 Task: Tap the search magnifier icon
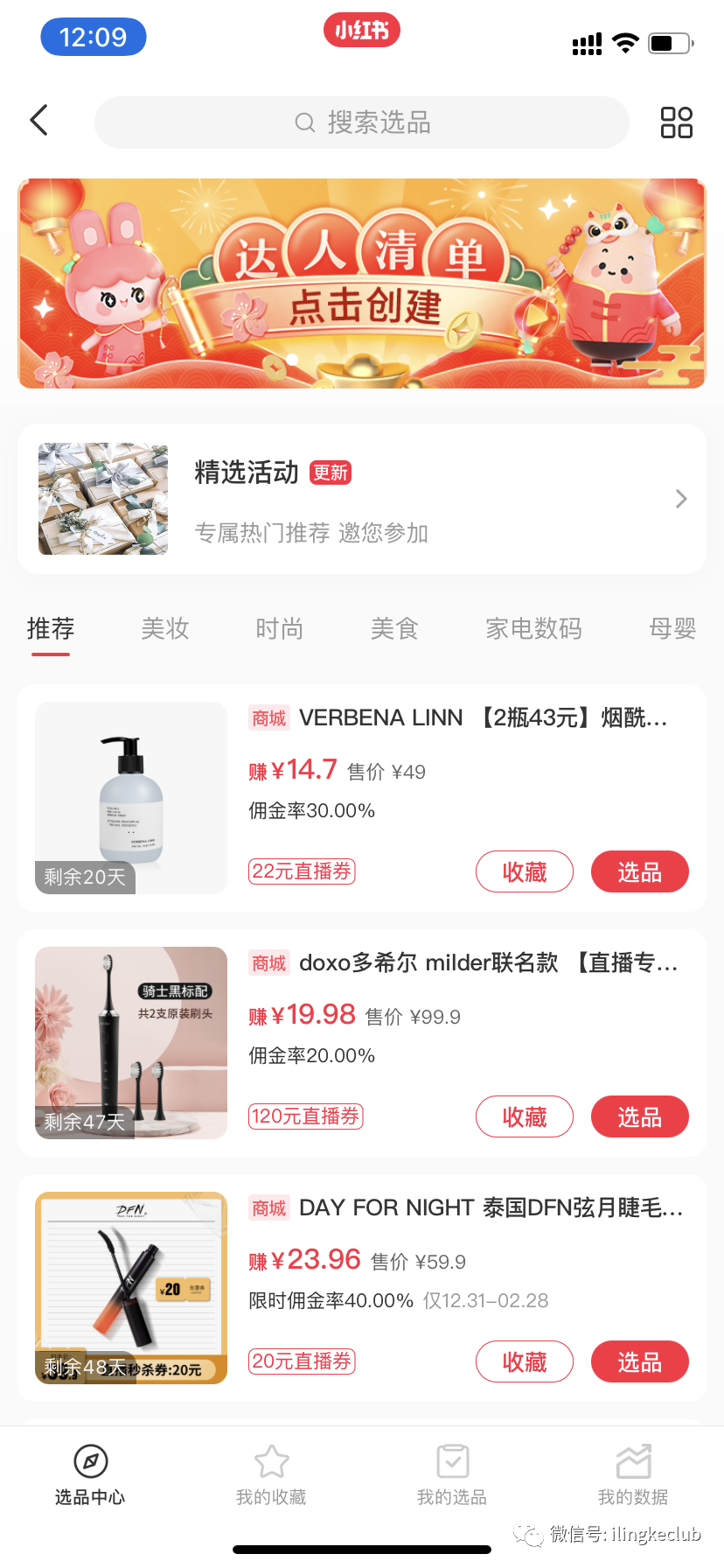click(x=303, y=122)
